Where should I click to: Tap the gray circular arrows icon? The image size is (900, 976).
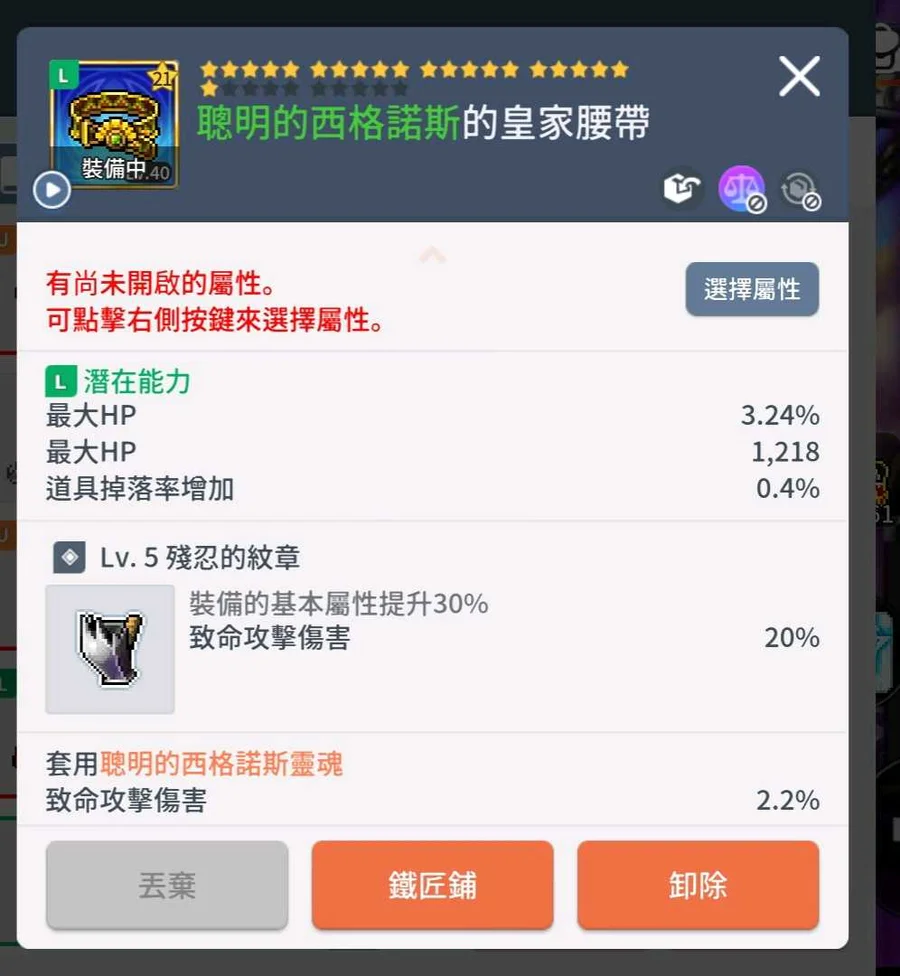coord(798,189)
